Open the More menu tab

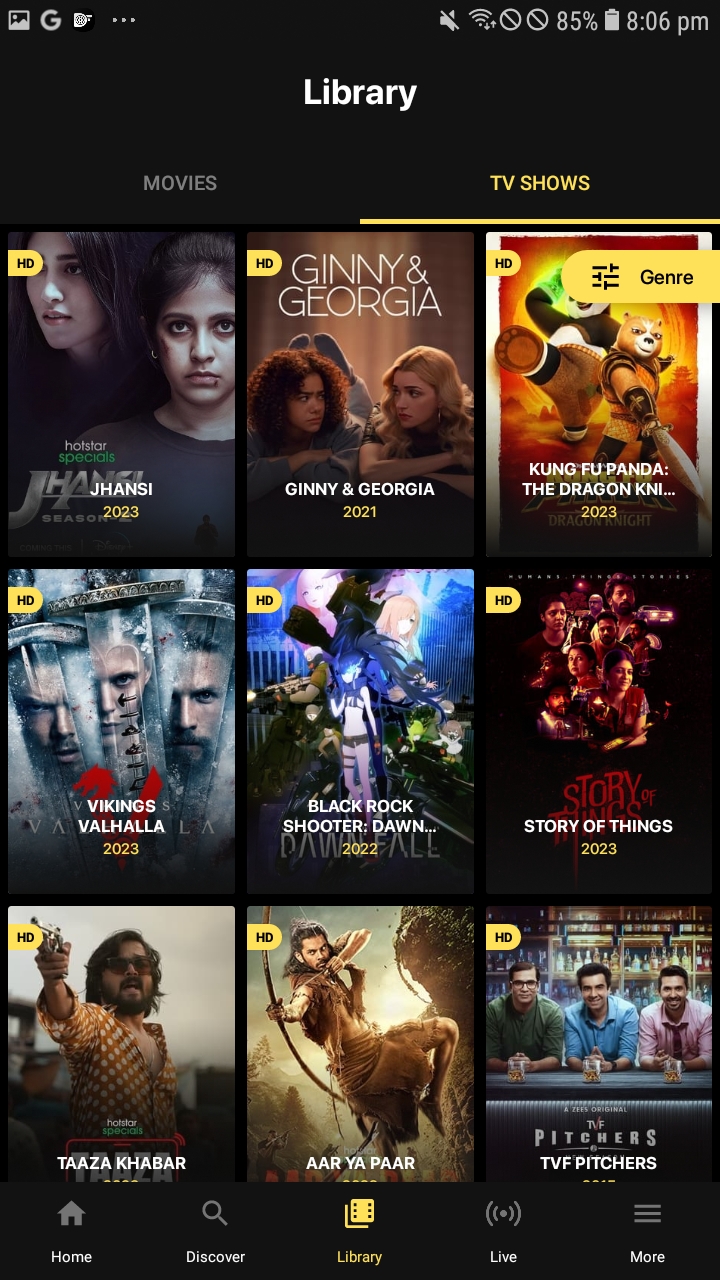647,1232
